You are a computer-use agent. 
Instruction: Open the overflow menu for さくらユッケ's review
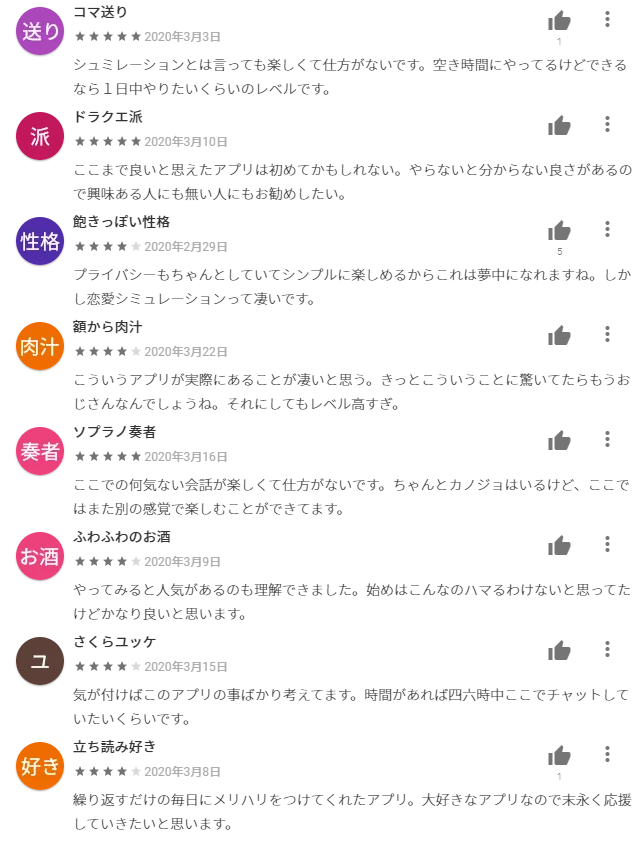coord(607,650)
